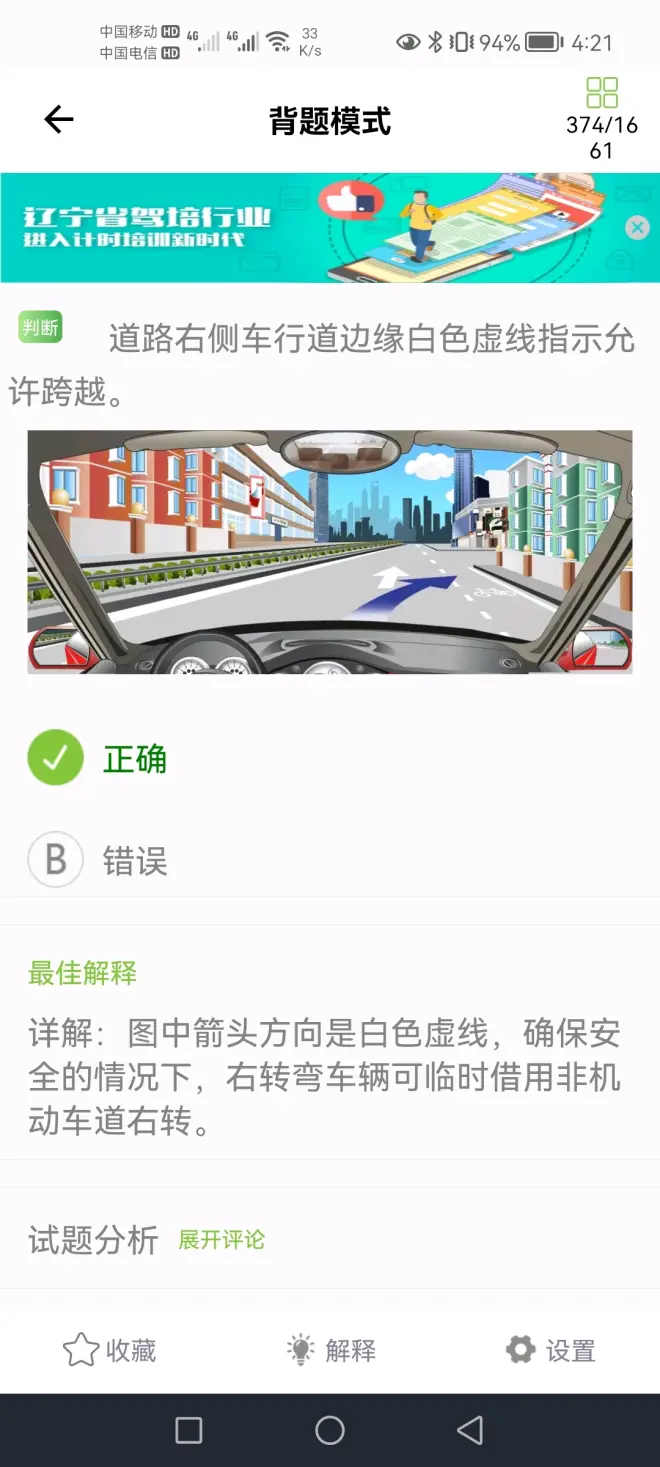This screenshot has width=660, height=1467.
Task: Enlarge the road question image
Action: [330, 551]
